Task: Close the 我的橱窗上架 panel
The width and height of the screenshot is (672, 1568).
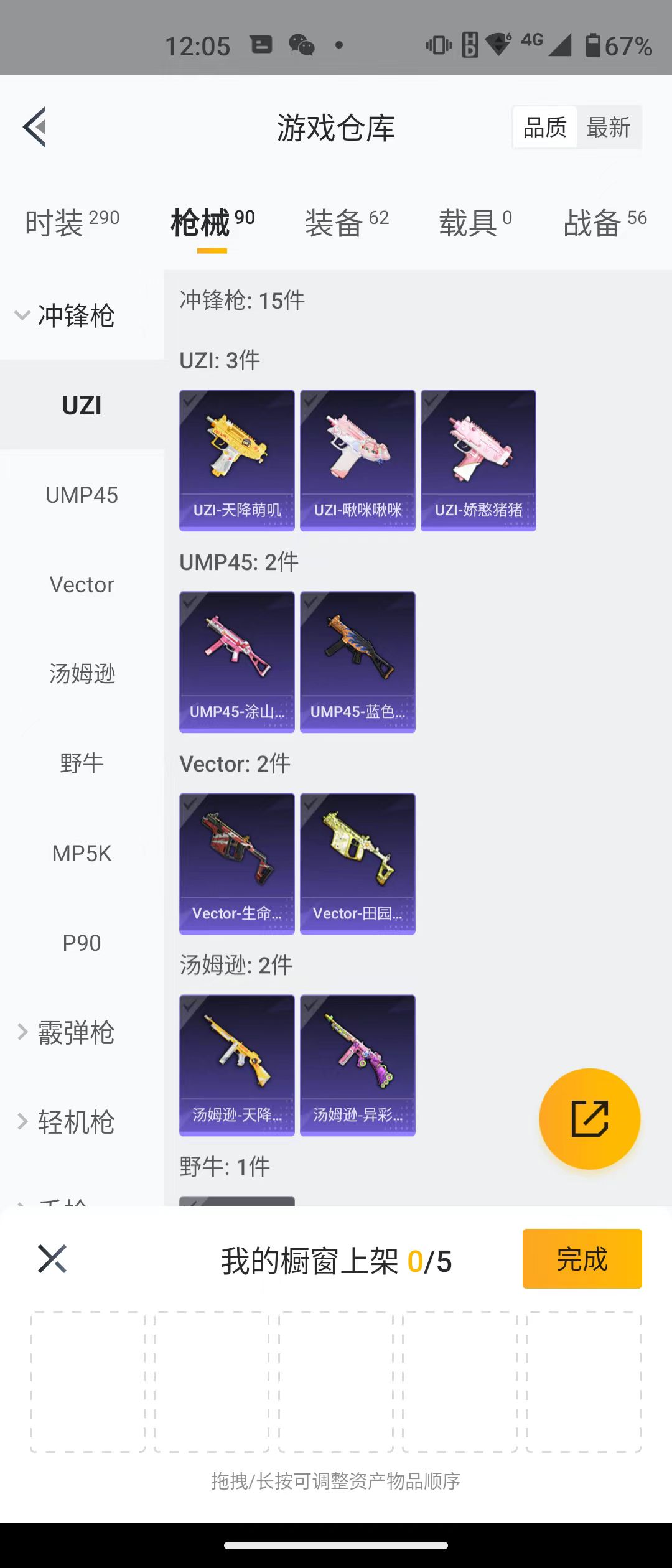Action: 52,1259
